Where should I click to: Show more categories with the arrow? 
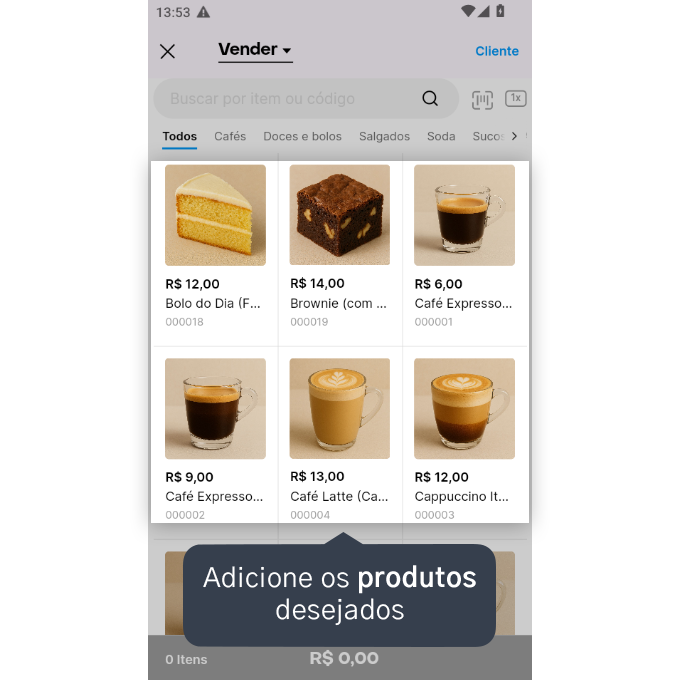tap(514, 136)
